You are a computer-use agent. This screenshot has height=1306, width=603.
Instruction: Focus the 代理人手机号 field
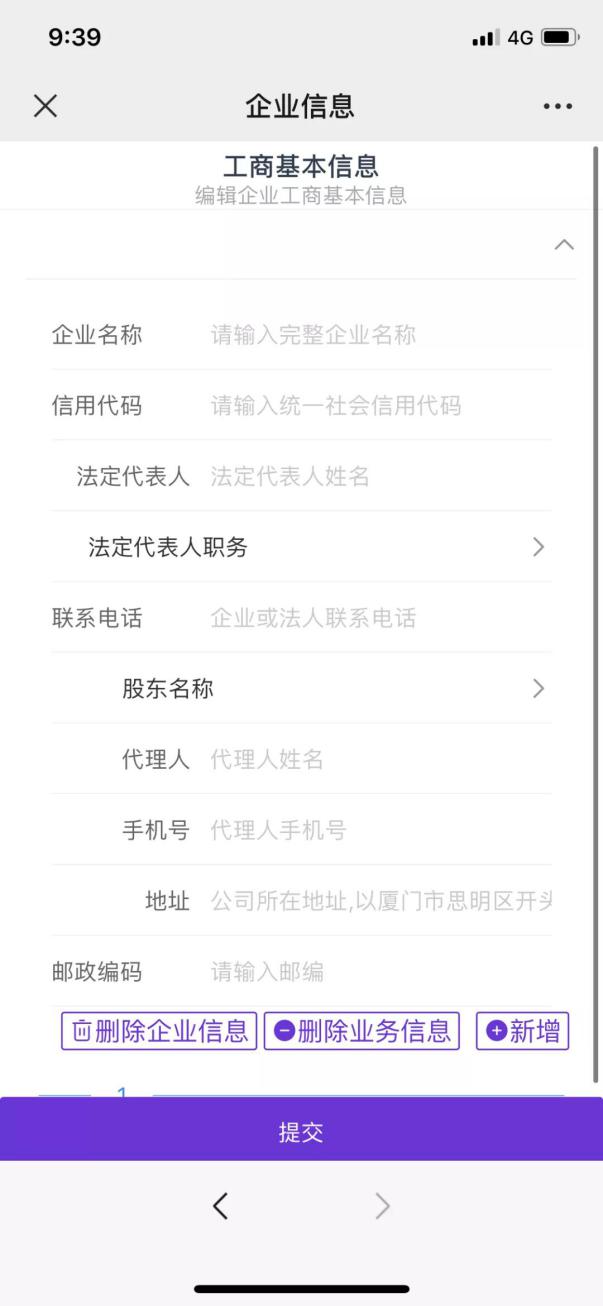click(380, 830)
